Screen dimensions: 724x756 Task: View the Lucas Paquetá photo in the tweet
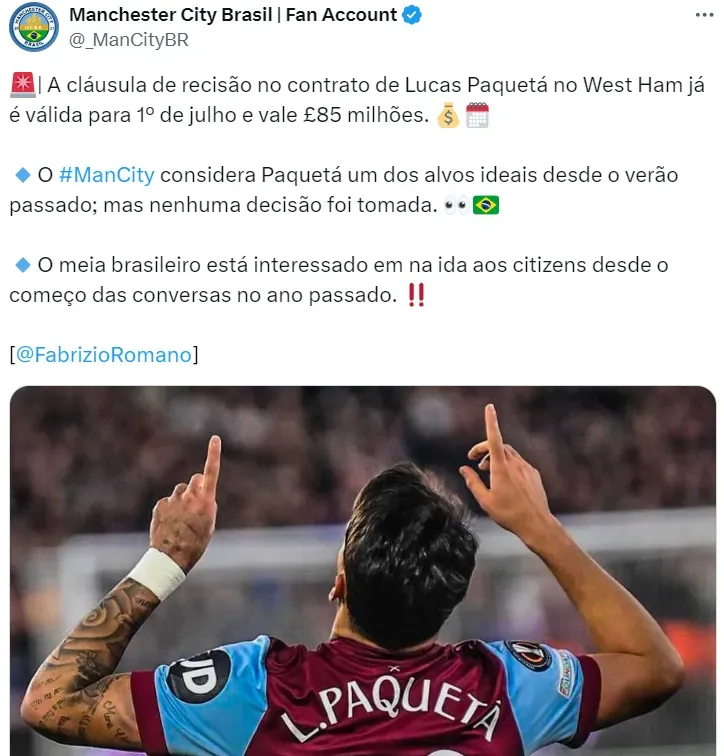coord(362,570)
